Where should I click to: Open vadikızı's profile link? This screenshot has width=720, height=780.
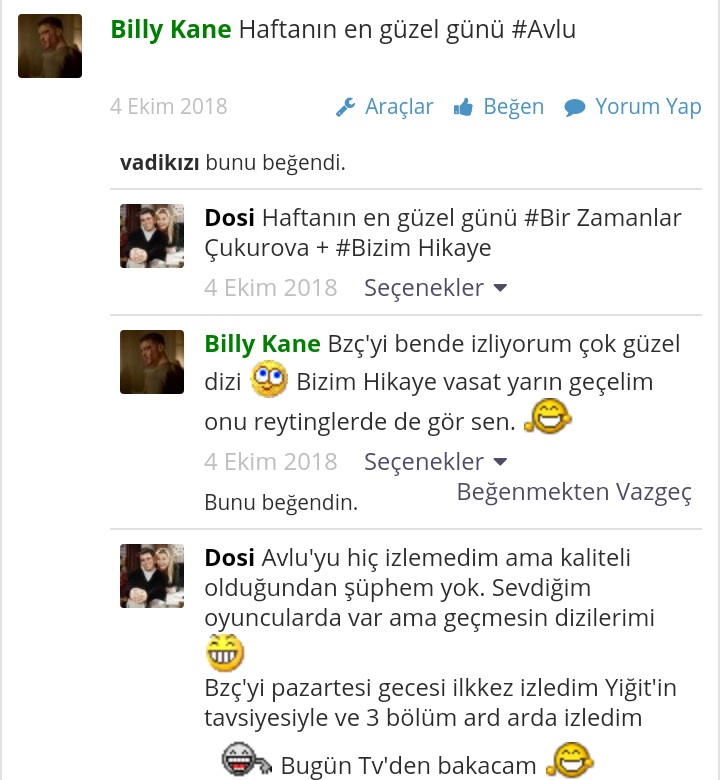(159, 163)
